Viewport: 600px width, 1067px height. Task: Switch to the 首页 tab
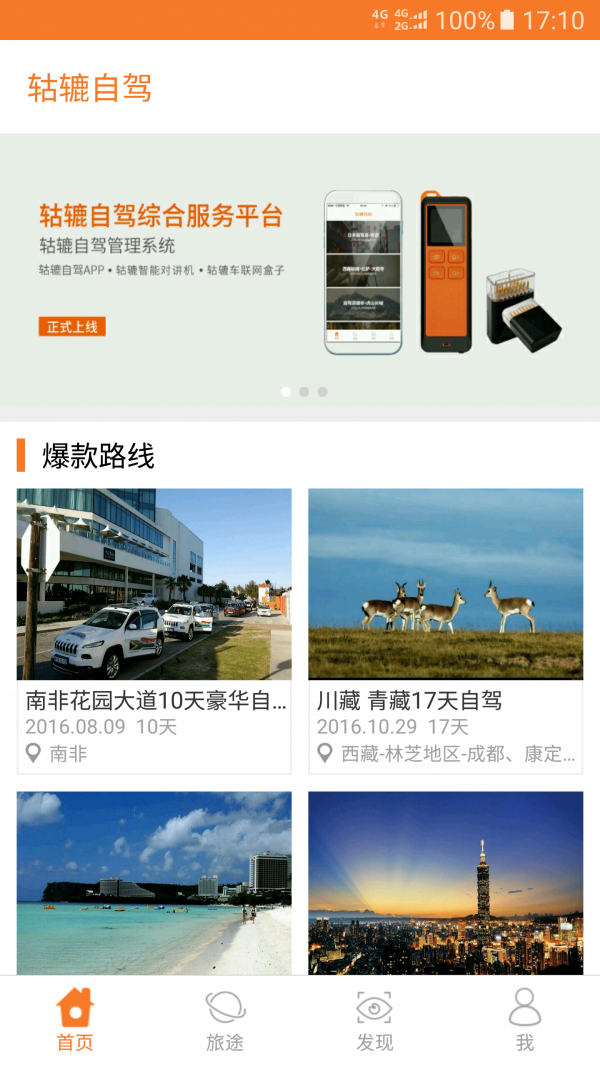coord(75,1020)
